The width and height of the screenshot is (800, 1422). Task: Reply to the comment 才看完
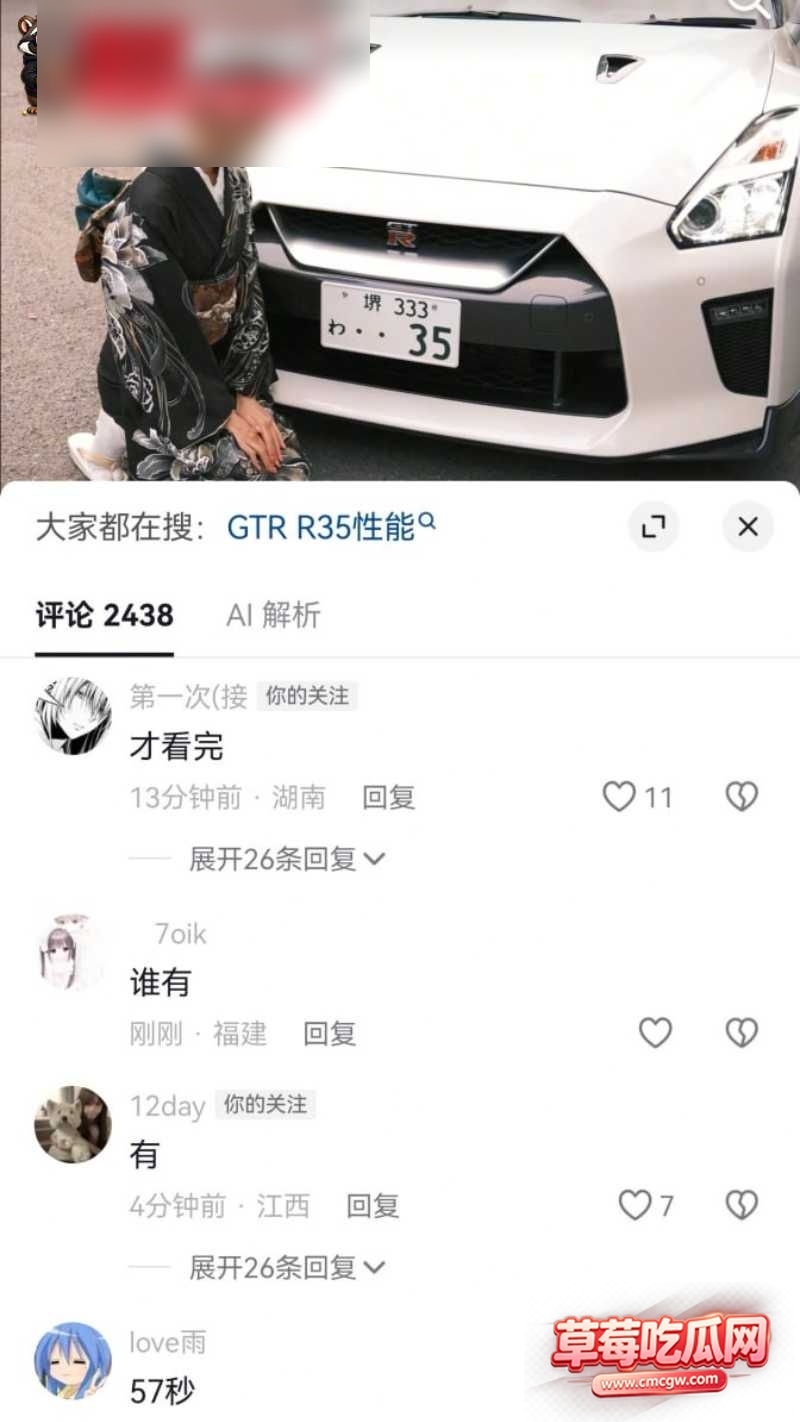389,798
